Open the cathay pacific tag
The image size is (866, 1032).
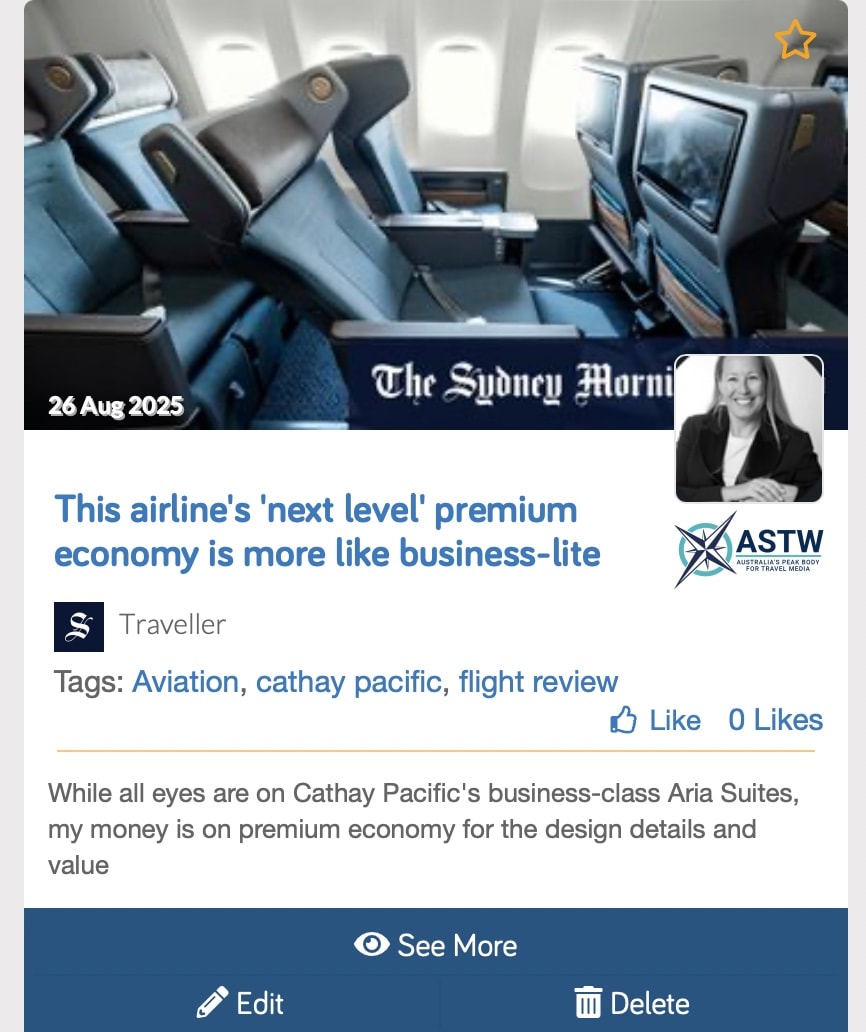pos(348,682)
